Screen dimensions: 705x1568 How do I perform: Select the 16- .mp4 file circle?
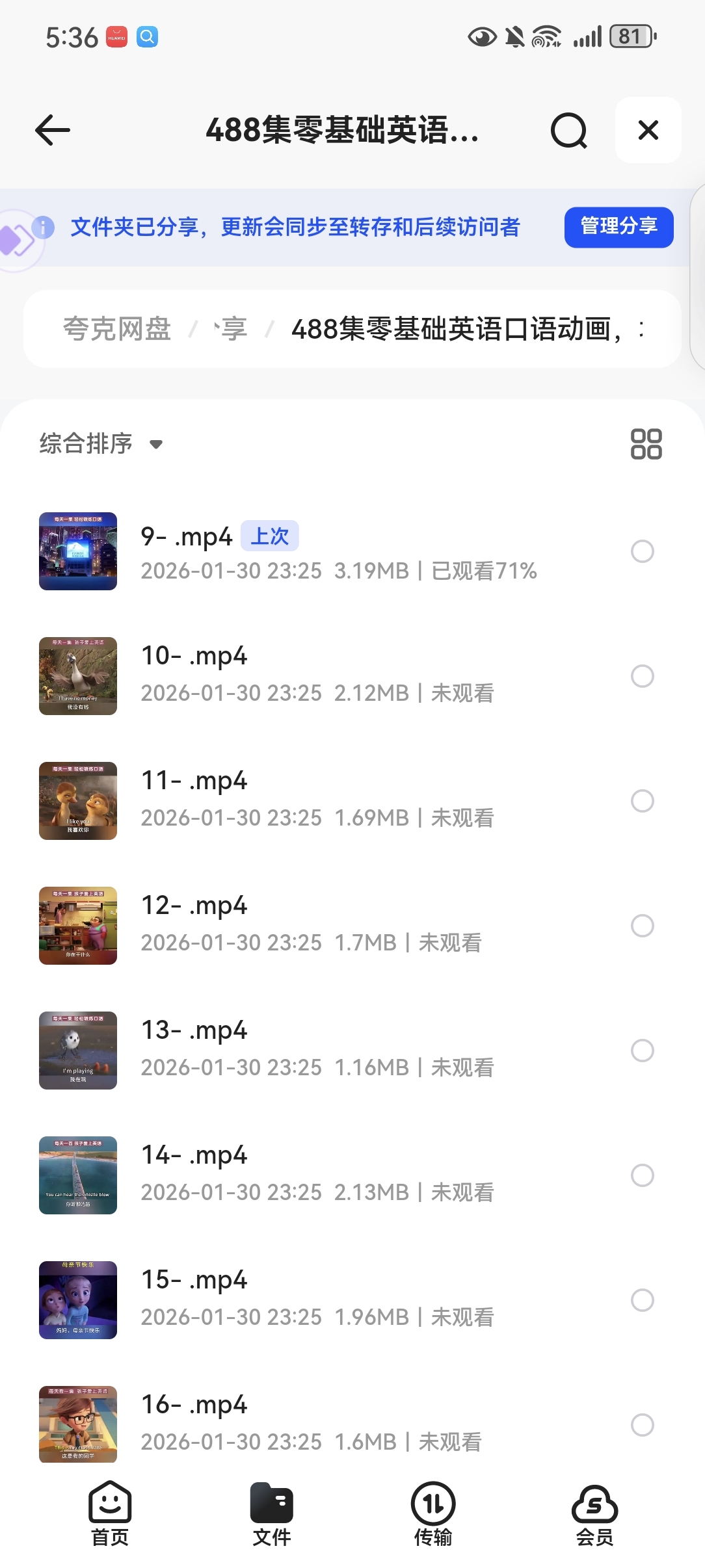642,1425
